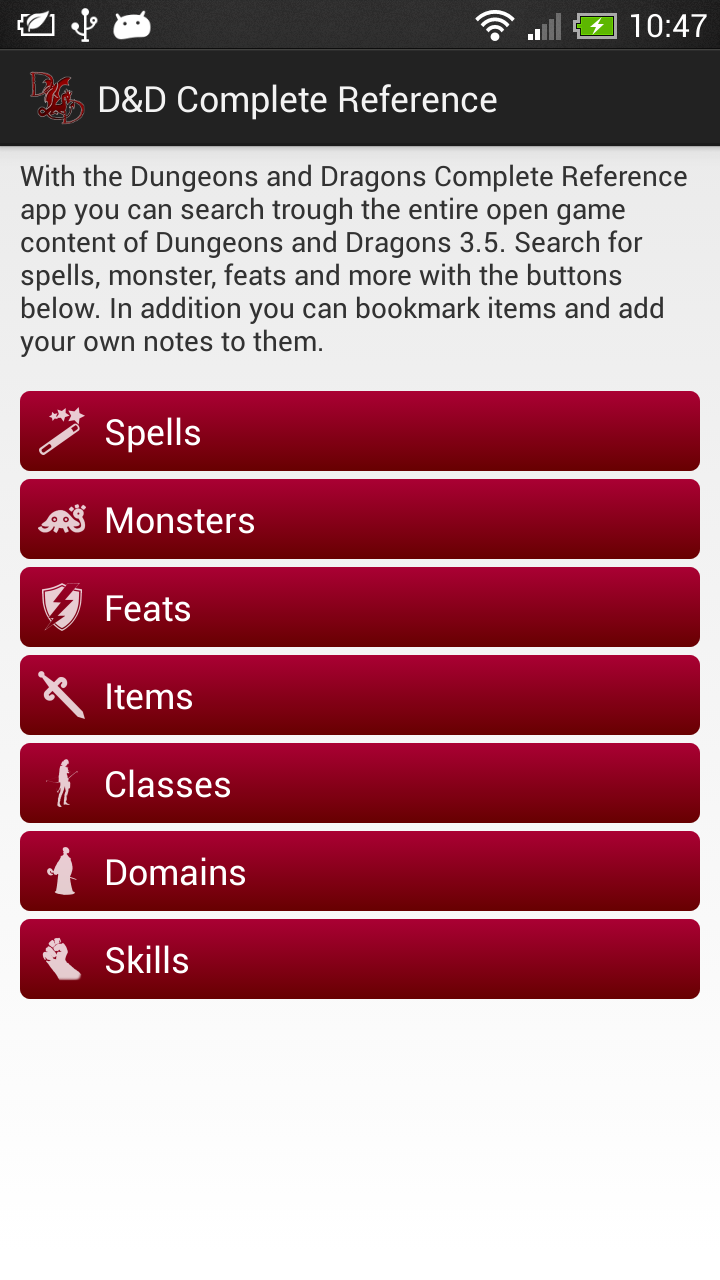Click the crossed sword icon next to Items
Screen dimensions: 720x1280
pos(62,694)
